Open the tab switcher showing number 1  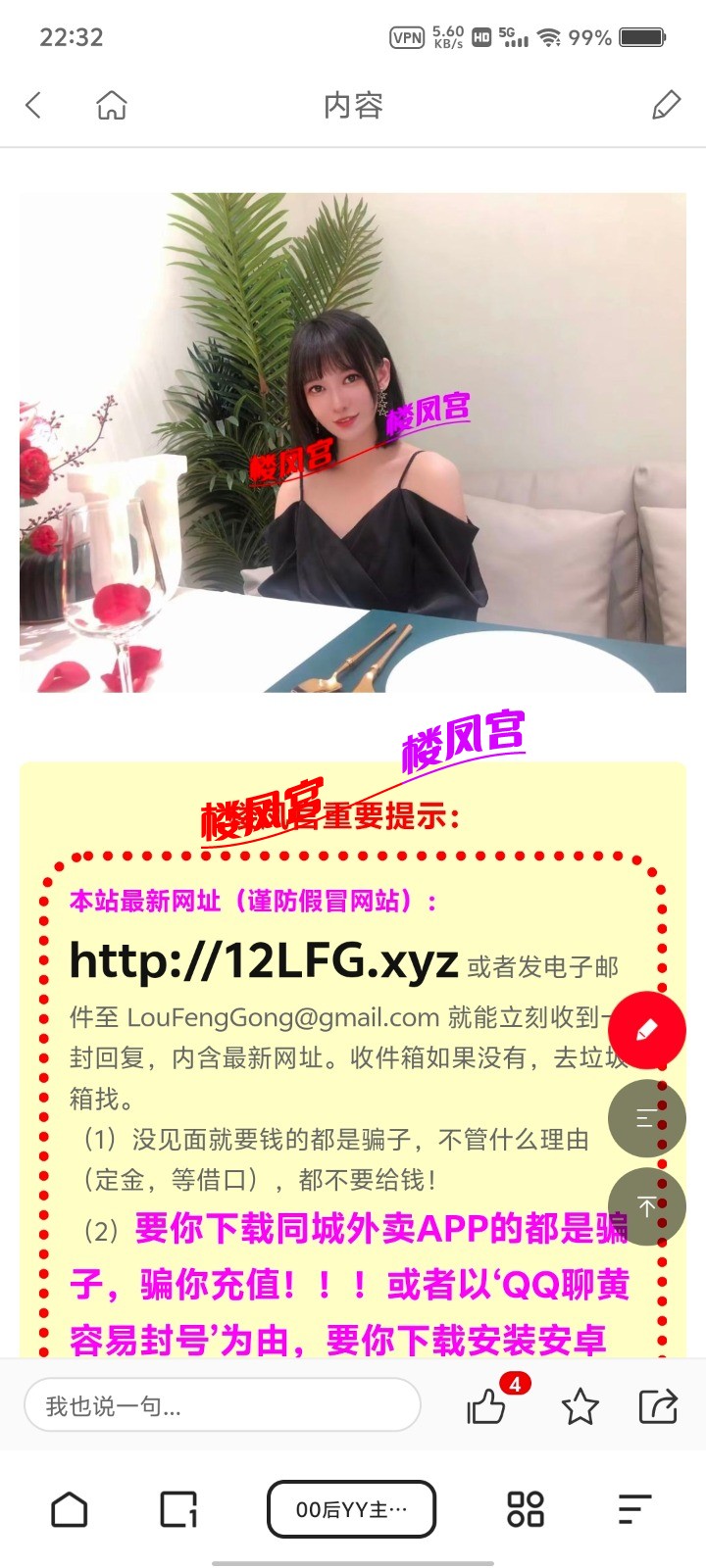pyautogui.click(x=176, y=1509)
